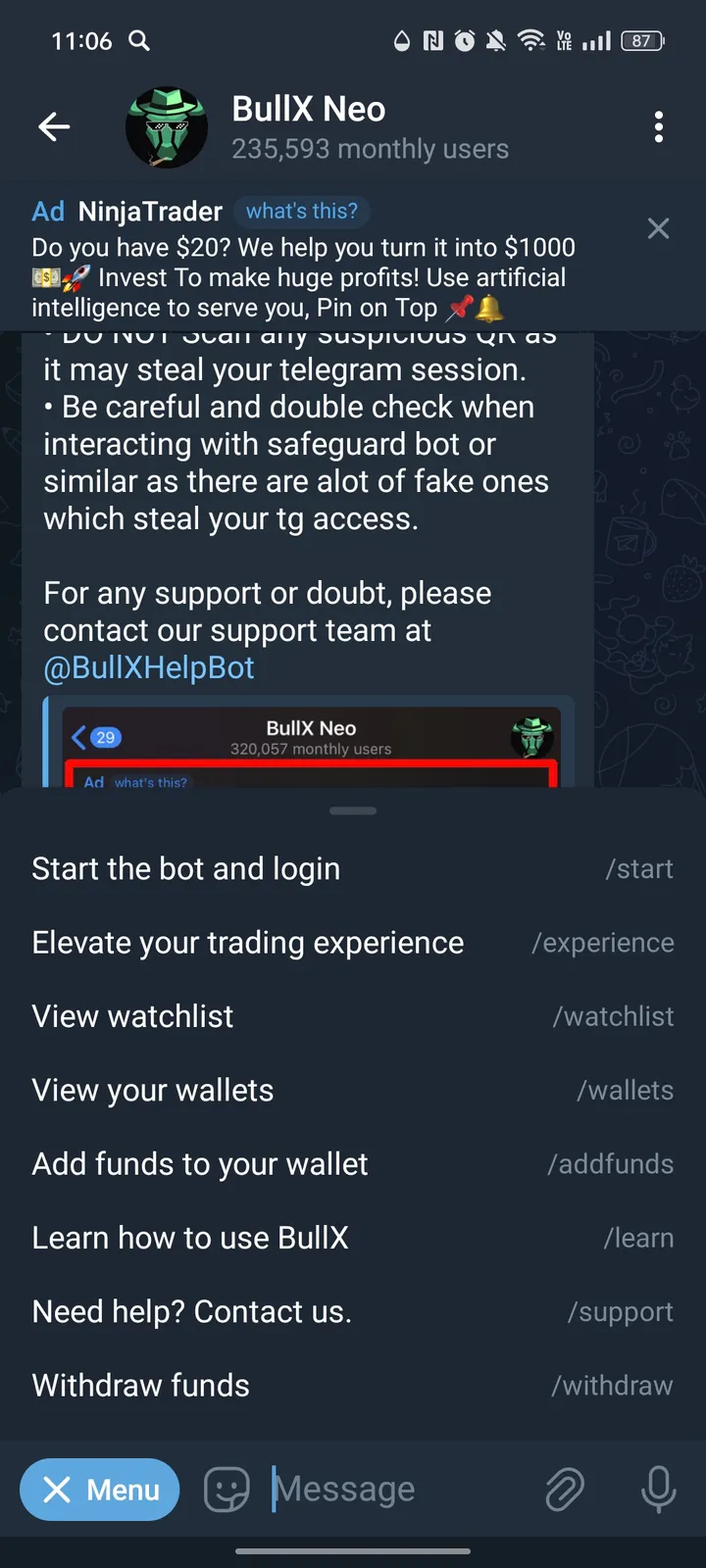
Task: Open the sticker and emoji picker icon
Action: coord(227,1490)
